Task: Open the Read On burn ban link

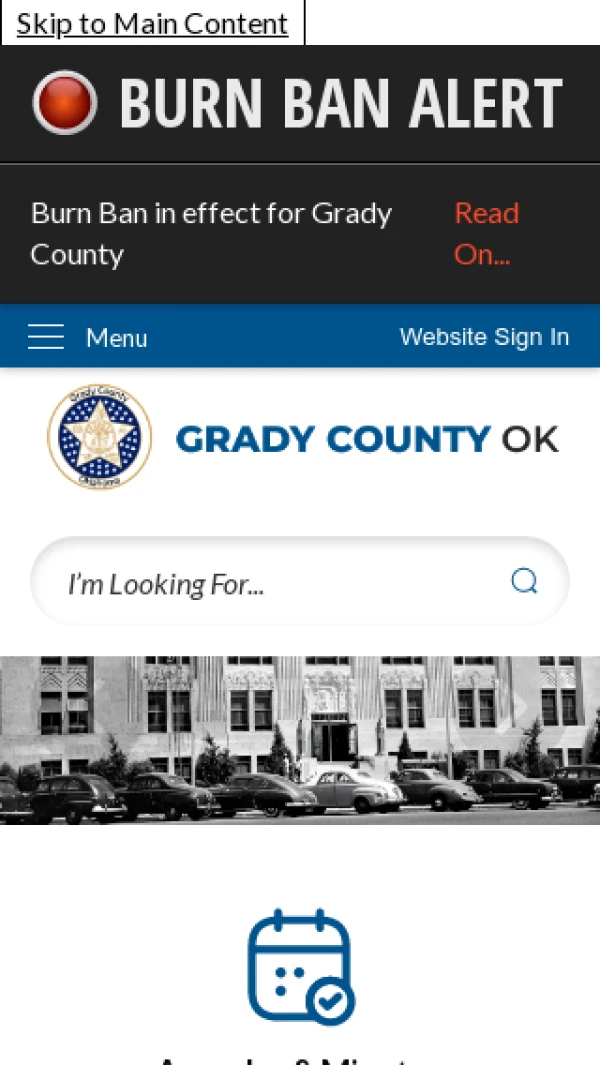Action: [486, 233]
